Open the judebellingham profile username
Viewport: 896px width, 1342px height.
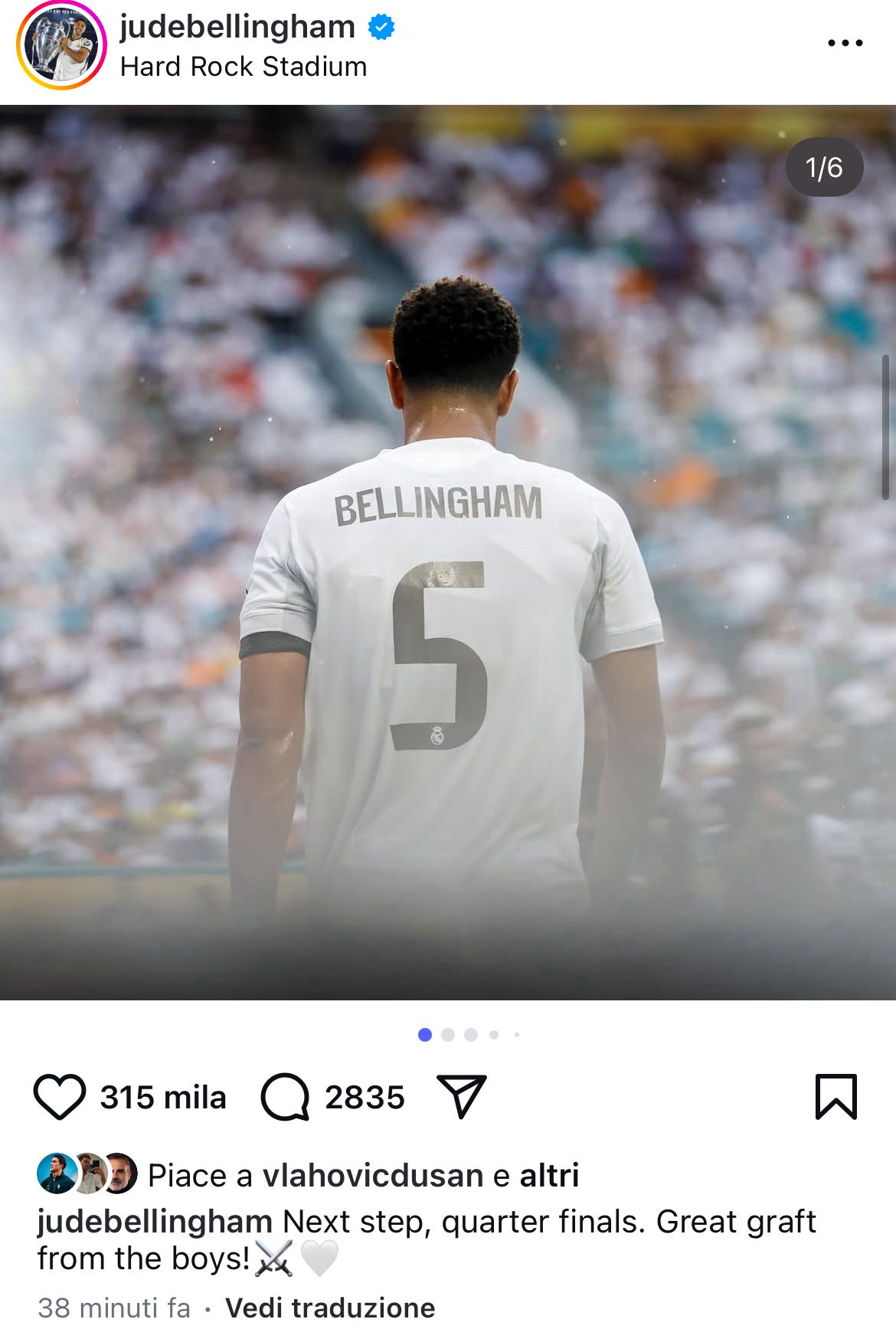237,27
